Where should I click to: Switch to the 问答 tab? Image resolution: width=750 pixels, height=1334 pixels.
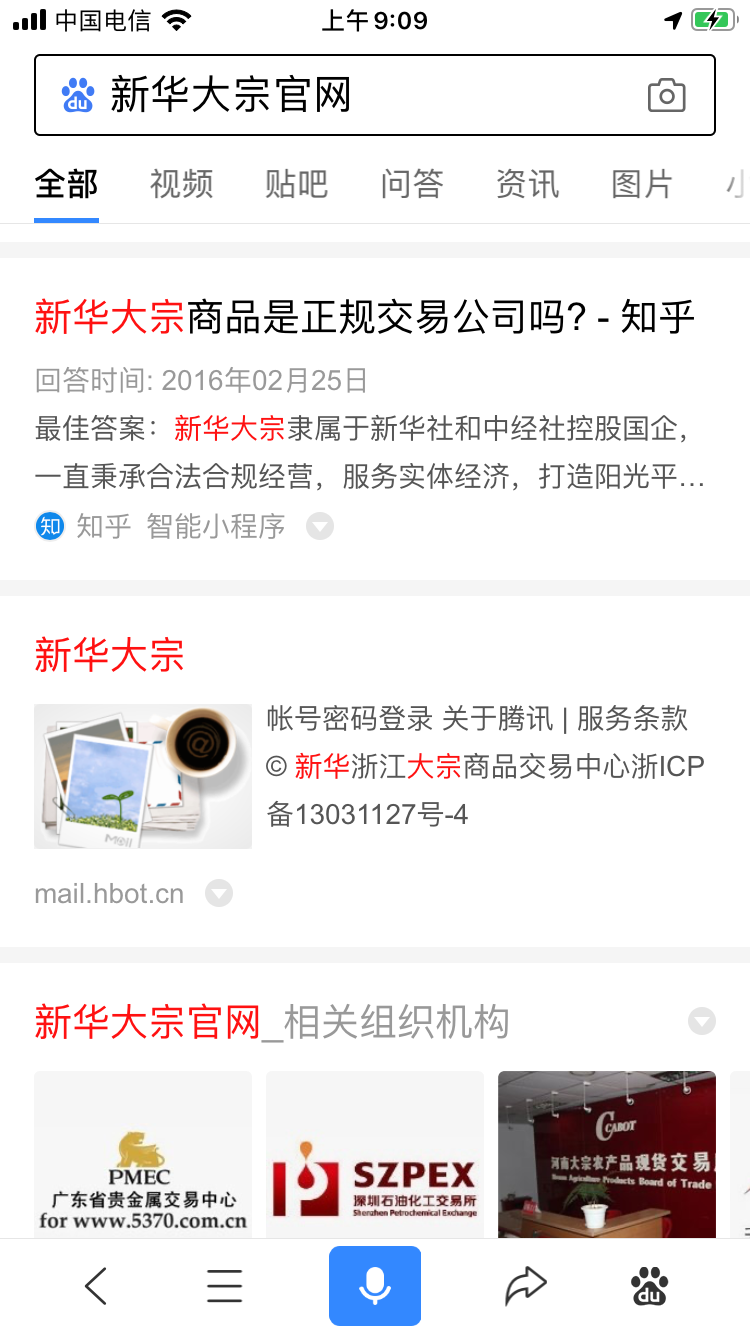tap(412, 184)
